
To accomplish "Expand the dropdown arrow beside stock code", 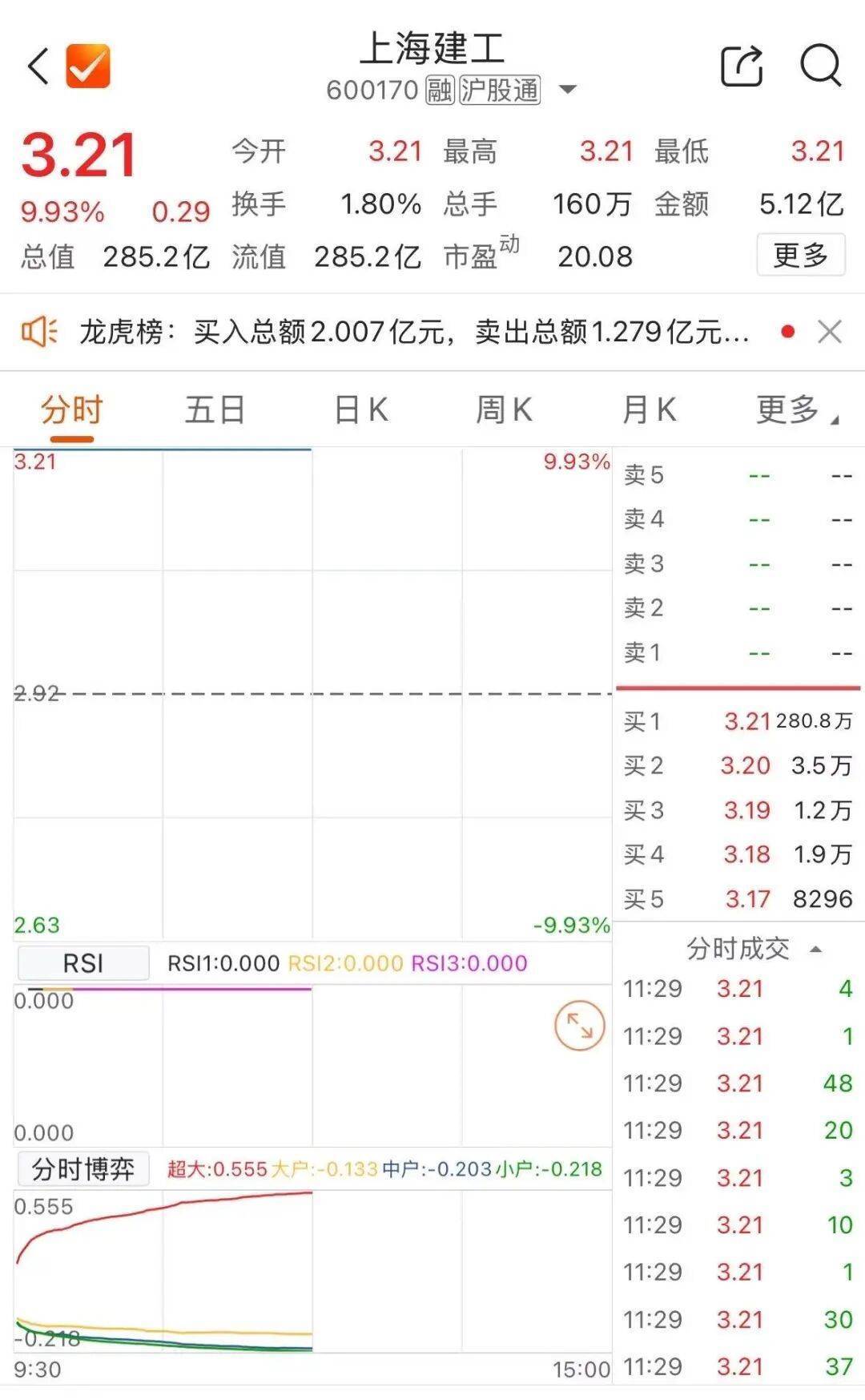I will tap(567, 90).
